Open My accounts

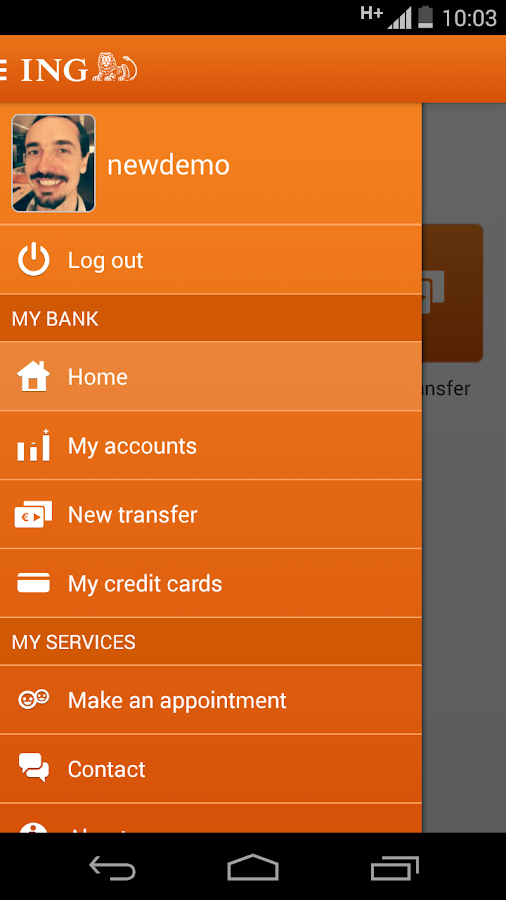click(x=211, y=445)
